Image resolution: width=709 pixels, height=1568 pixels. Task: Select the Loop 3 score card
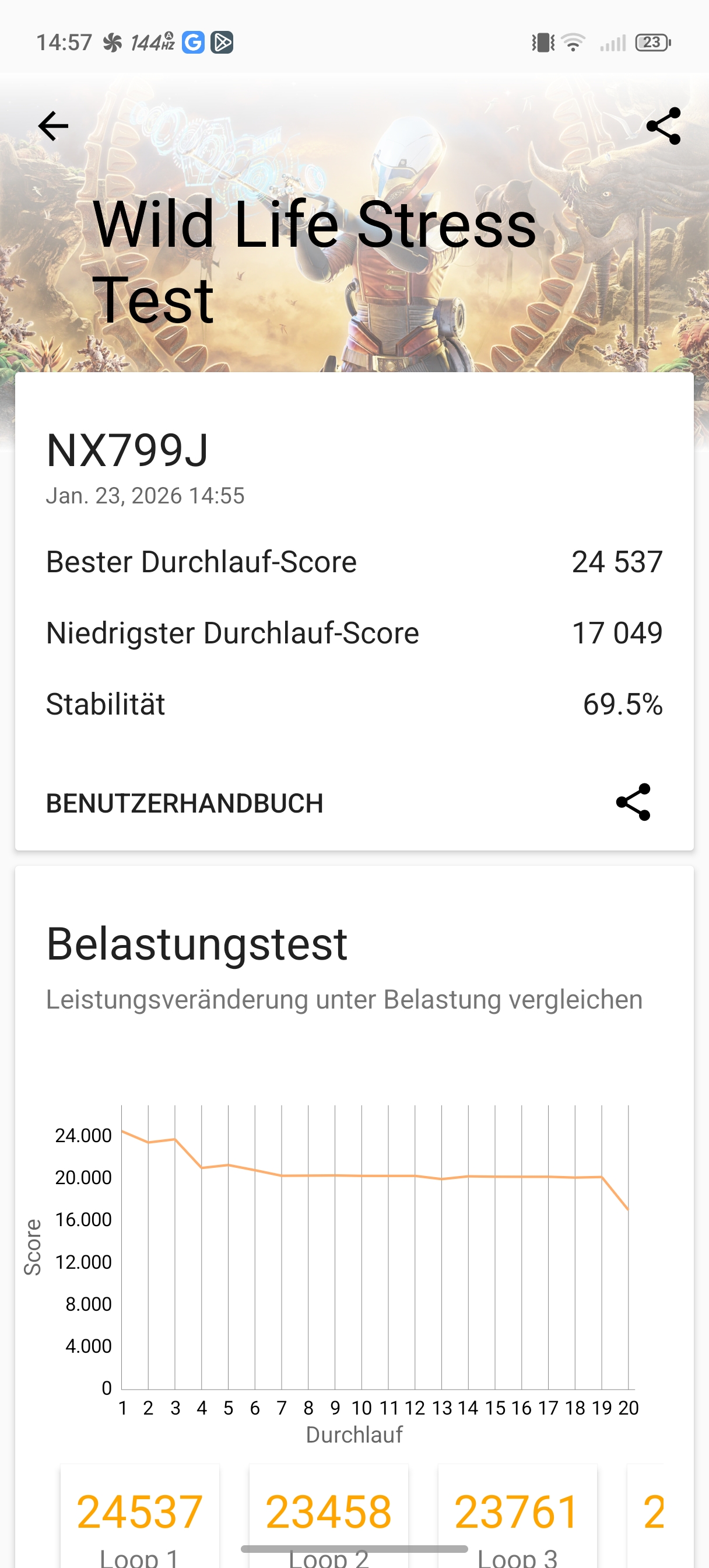pos(517,1515)
